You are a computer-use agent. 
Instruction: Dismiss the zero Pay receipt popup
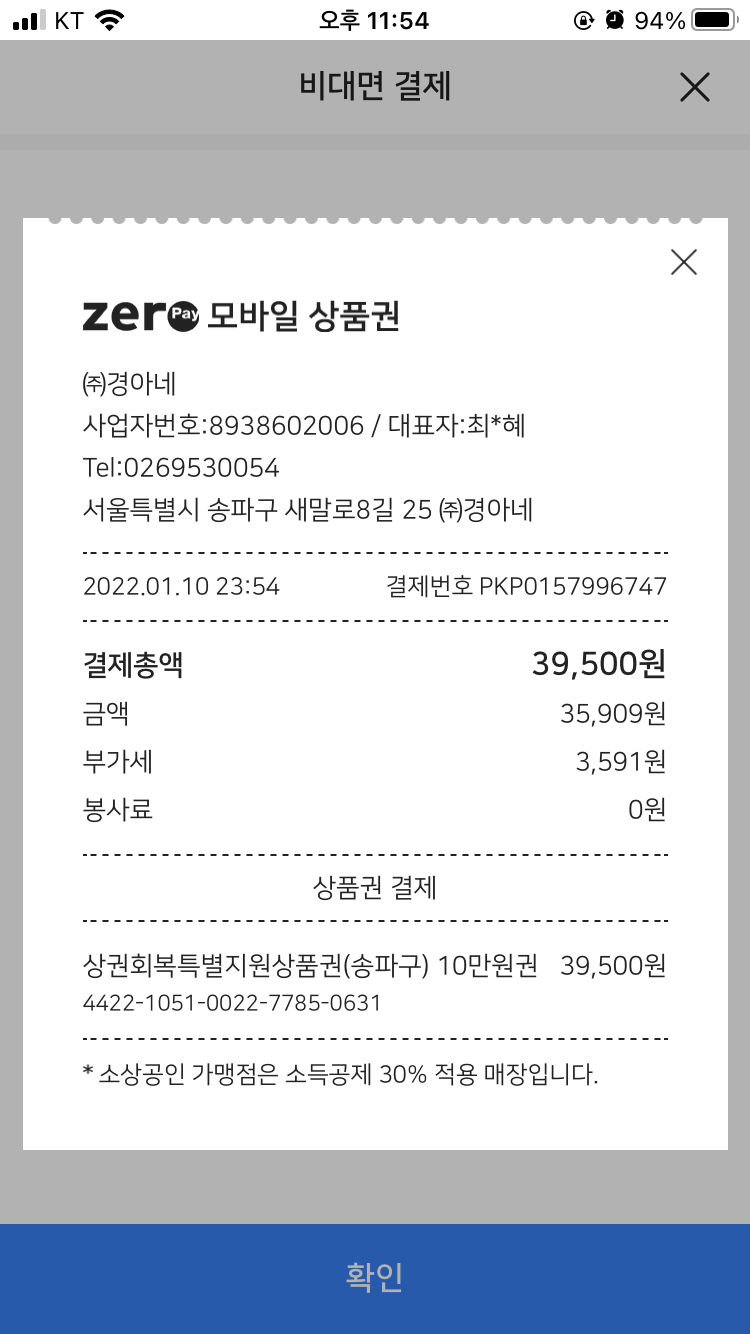pos(684,262)
